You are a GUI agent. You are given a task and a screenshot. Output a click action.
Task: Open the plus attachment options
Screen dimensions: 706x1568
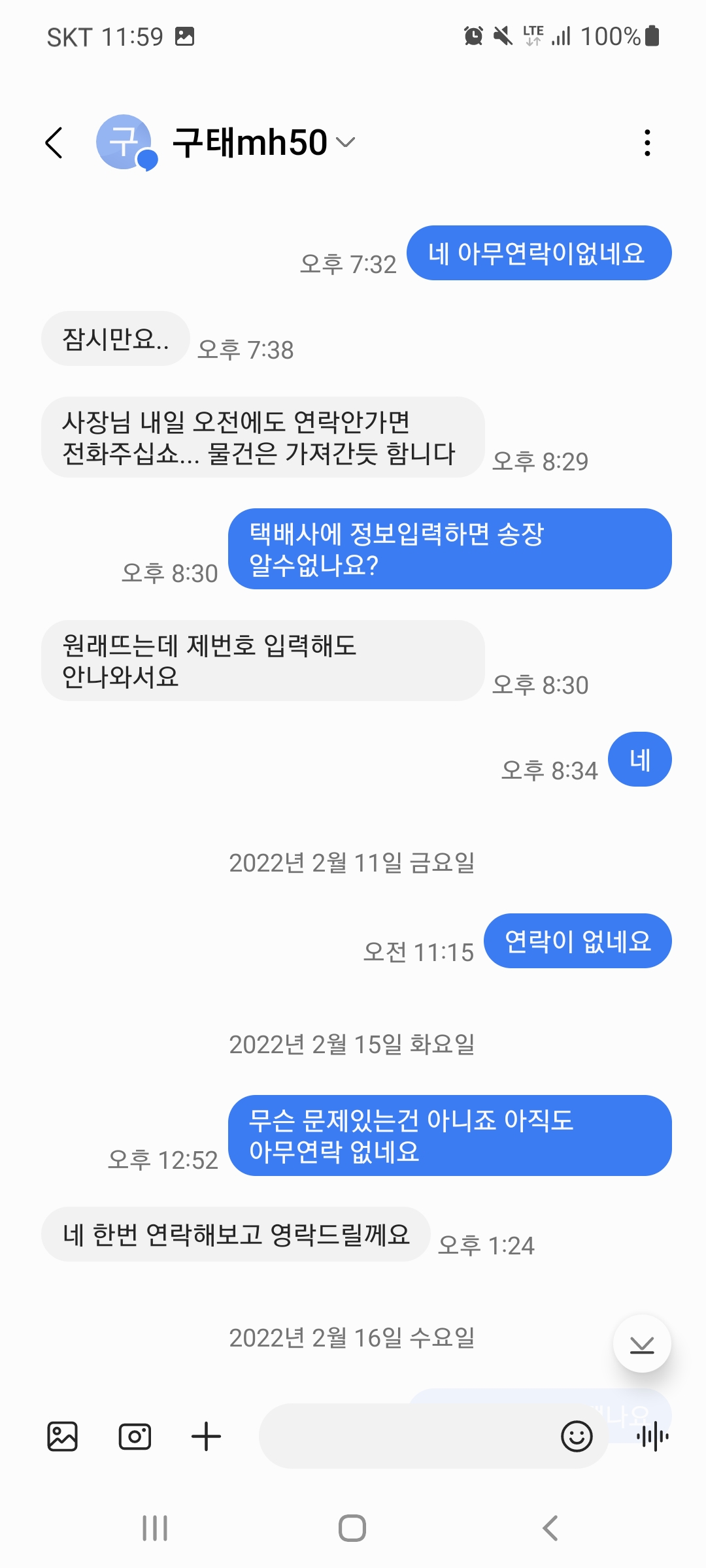tap(207, 1436)
